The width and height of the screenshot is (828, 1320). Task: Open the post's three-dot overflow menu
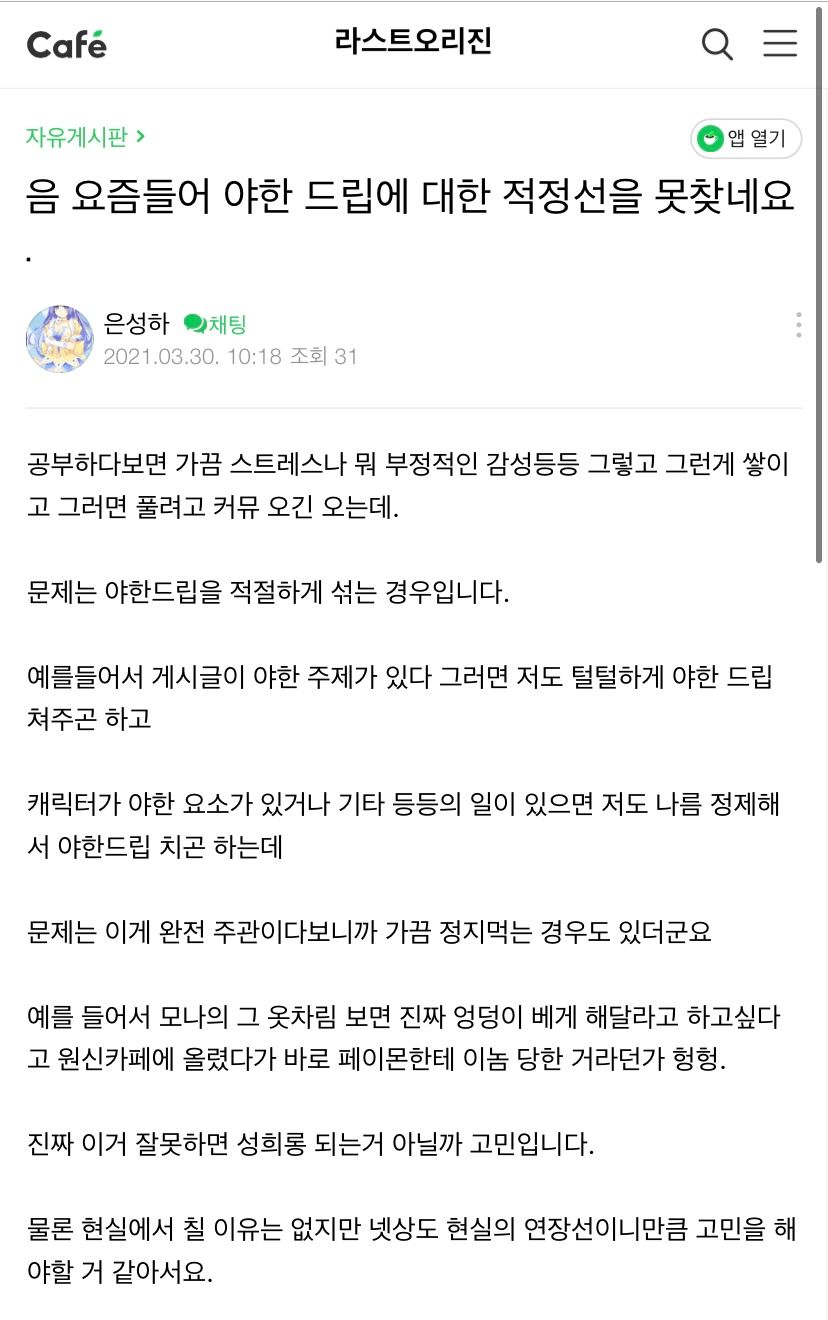coord(798,325)
